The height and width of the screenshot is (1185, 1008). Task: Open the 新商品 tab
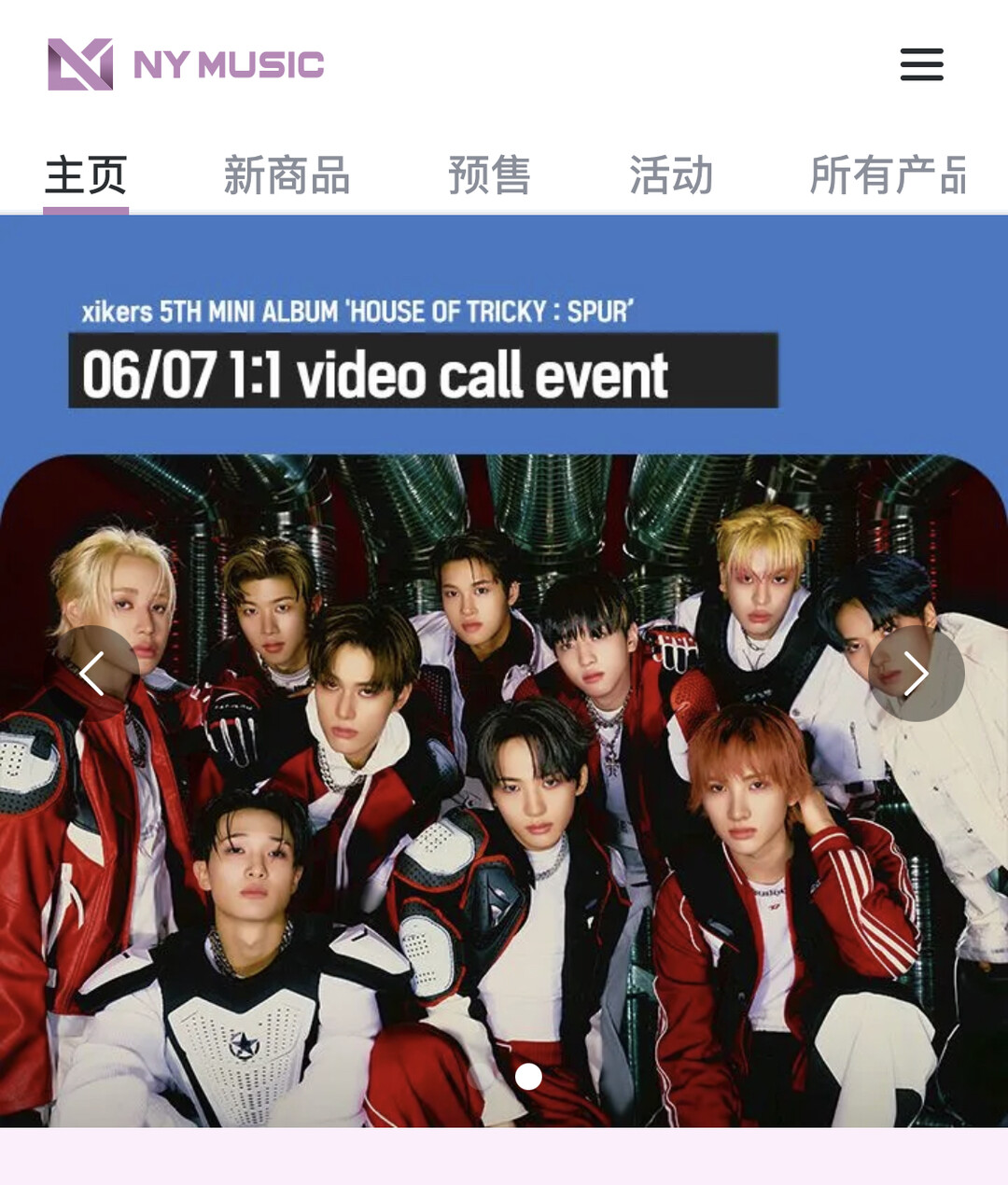(x=287, y=175)
